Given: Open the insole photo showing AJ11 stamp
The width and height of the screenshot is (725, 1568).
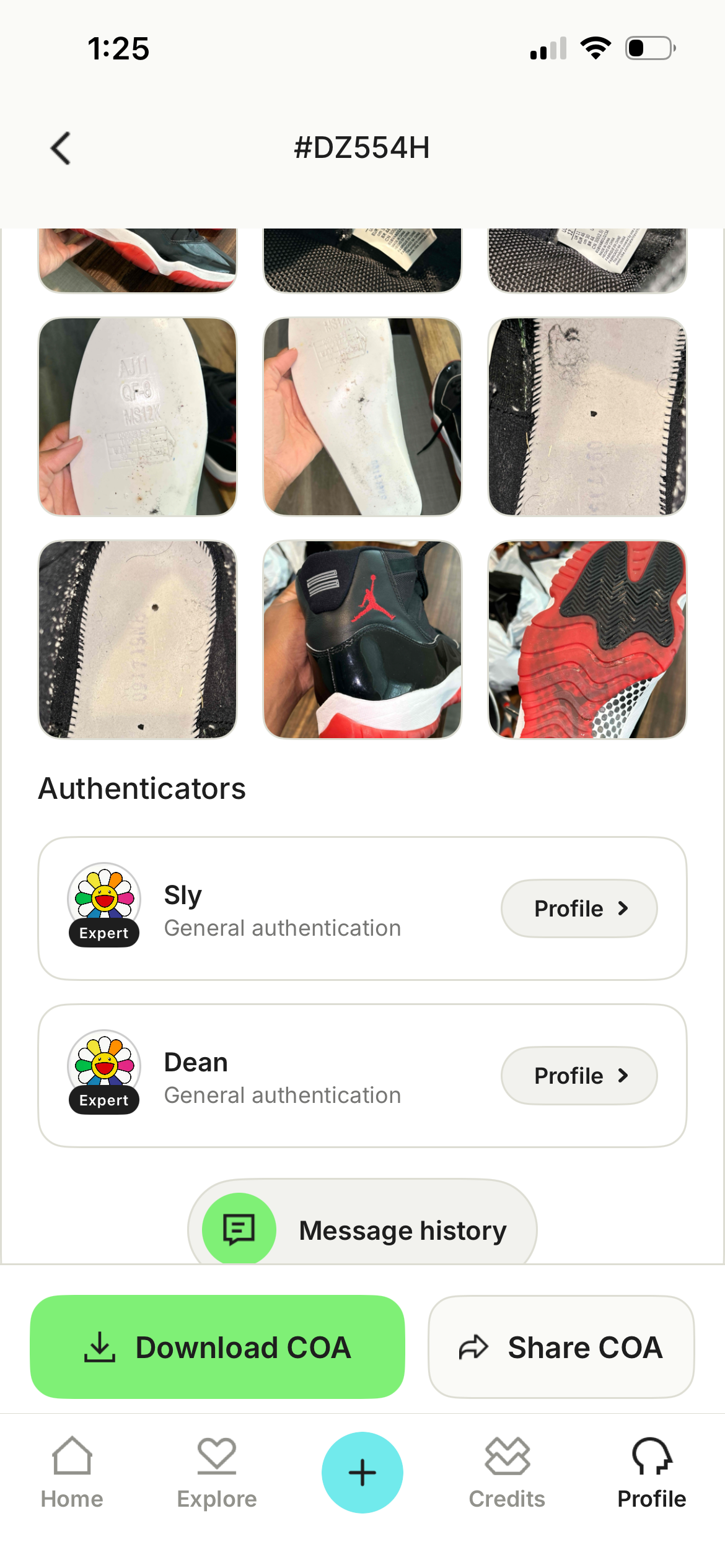Looking at the screenshot, I should pos(138,417).
